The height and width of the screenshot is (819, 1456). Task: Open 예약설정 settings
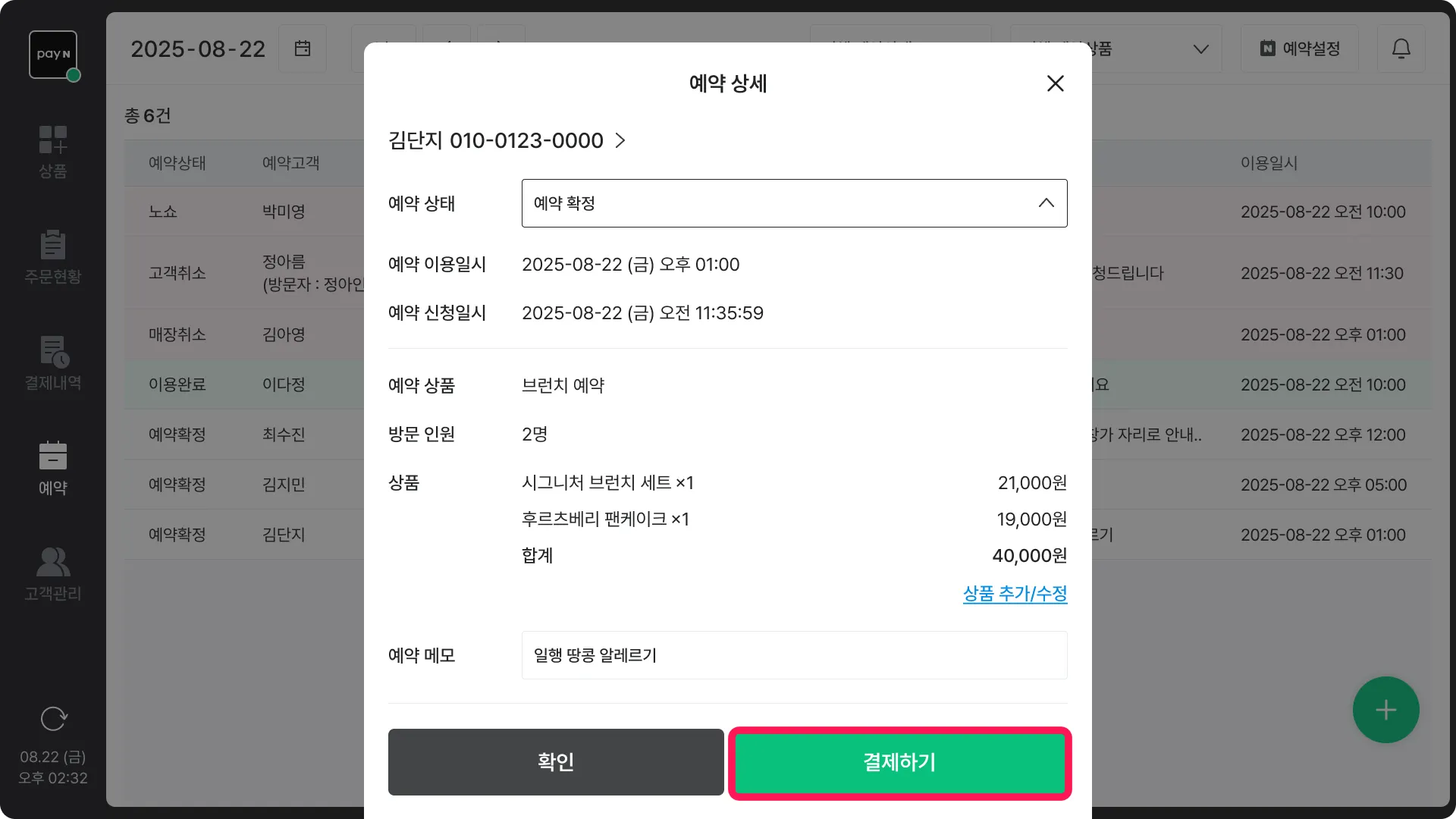1300,49
